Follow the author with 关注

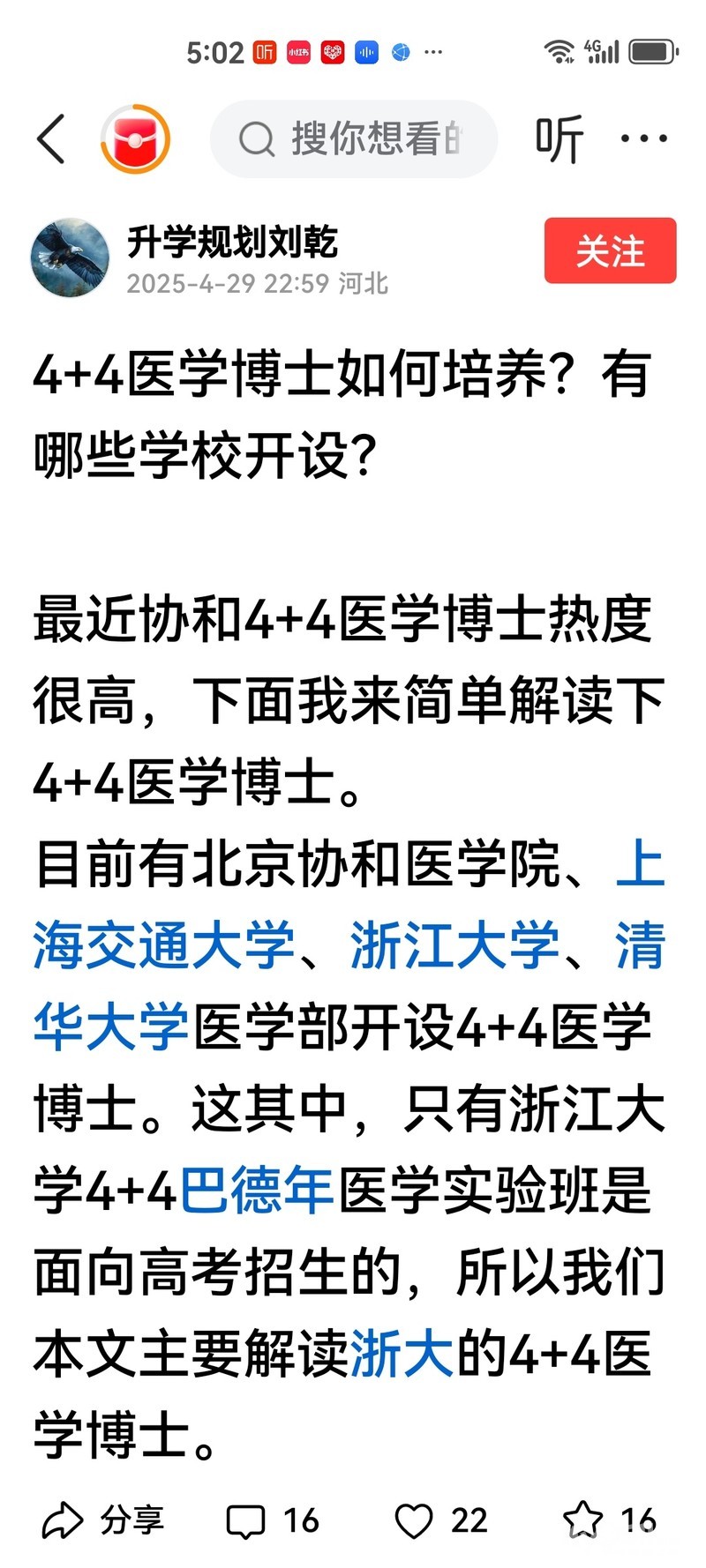(610, 251)
